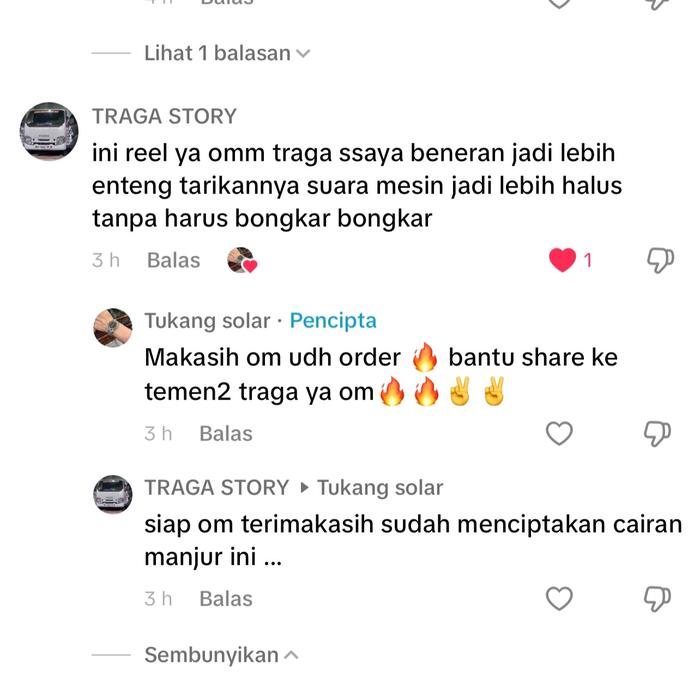
Task: Unlike TRAGA STORY's comment with red heart
Action: [563, 261]
